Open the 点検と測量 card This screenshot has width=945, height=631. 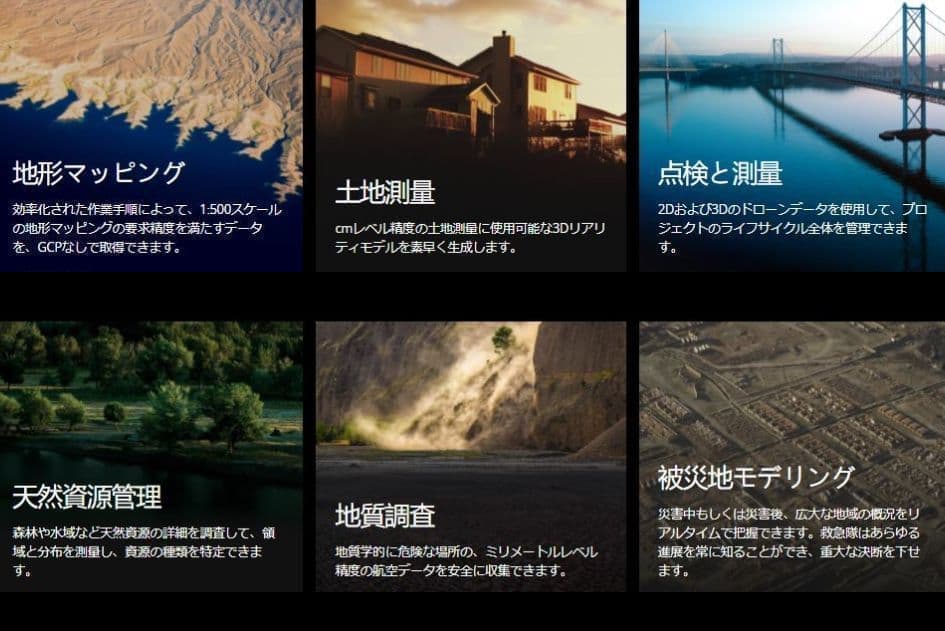(x=791, y=135)
